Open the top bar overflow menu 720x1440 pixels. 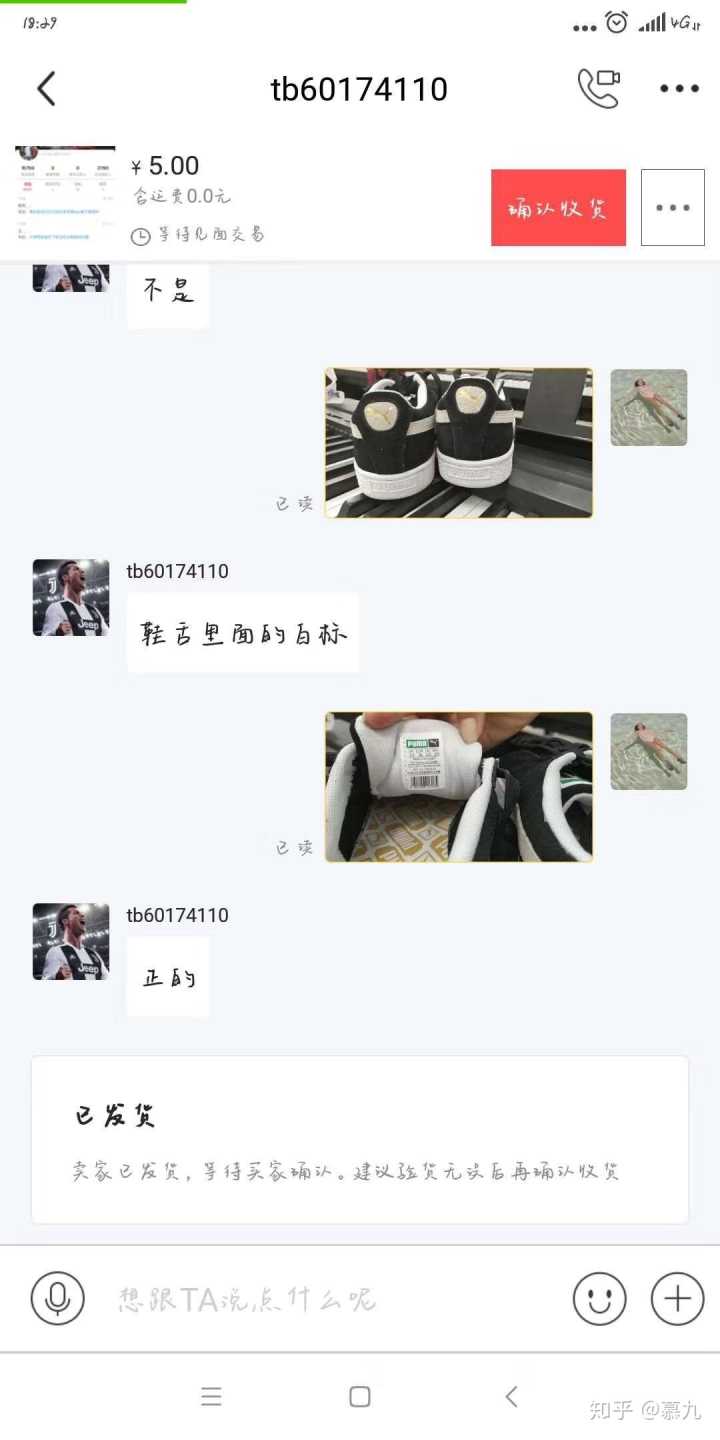click(x=679, y=89)
